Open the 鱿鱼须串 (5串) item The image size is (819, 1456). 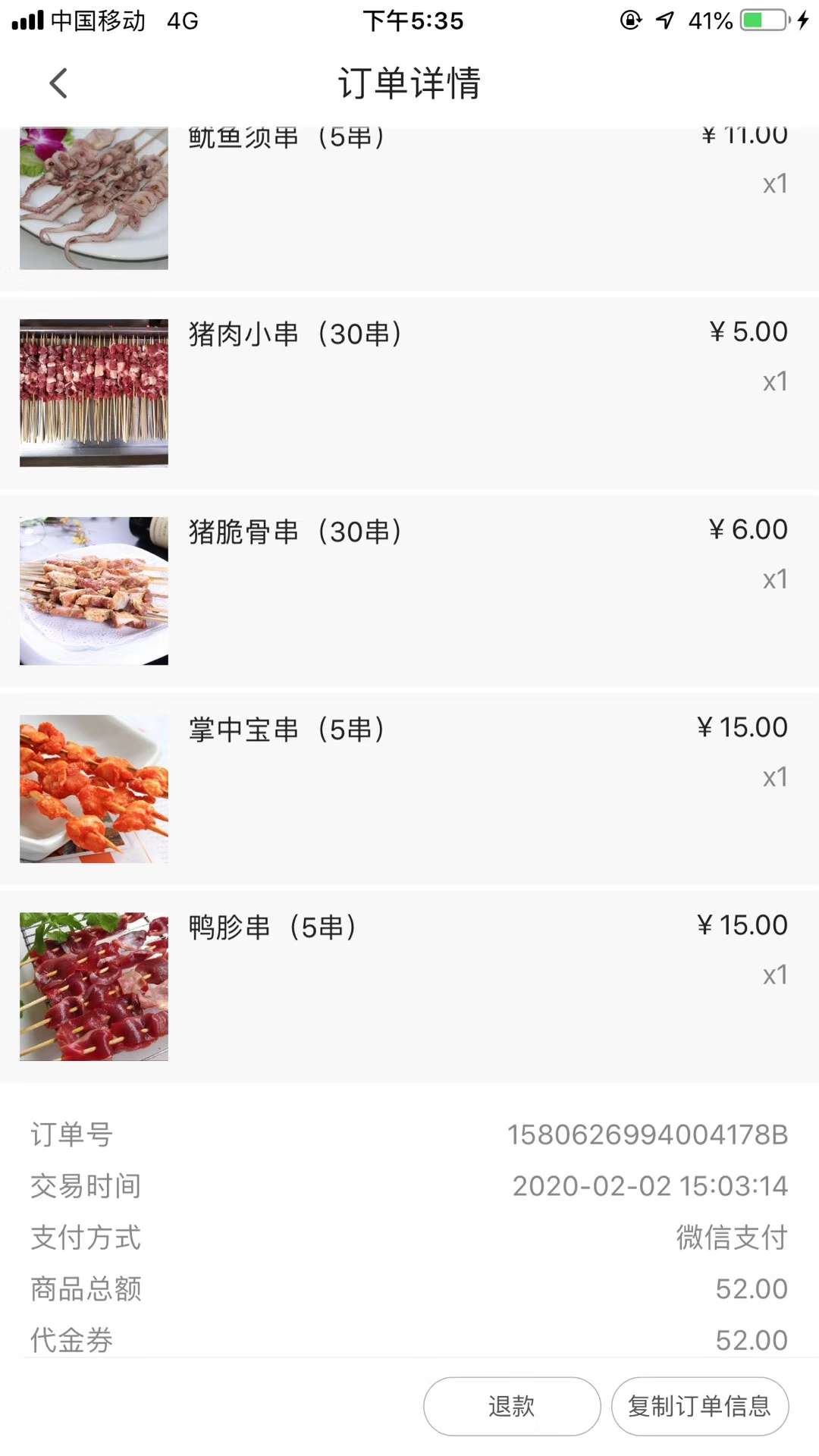pos(409,209)
